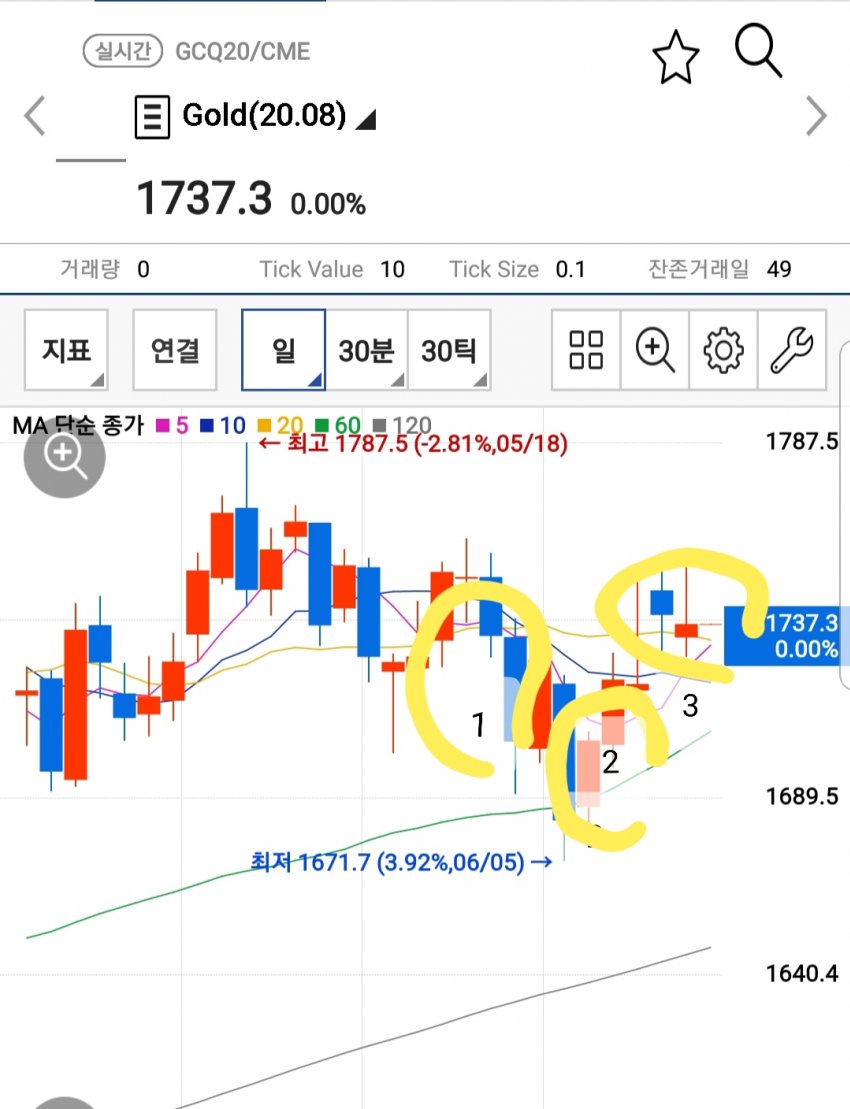Select the 일 daily chart period
850x1109 pixels.
(284, 350)
